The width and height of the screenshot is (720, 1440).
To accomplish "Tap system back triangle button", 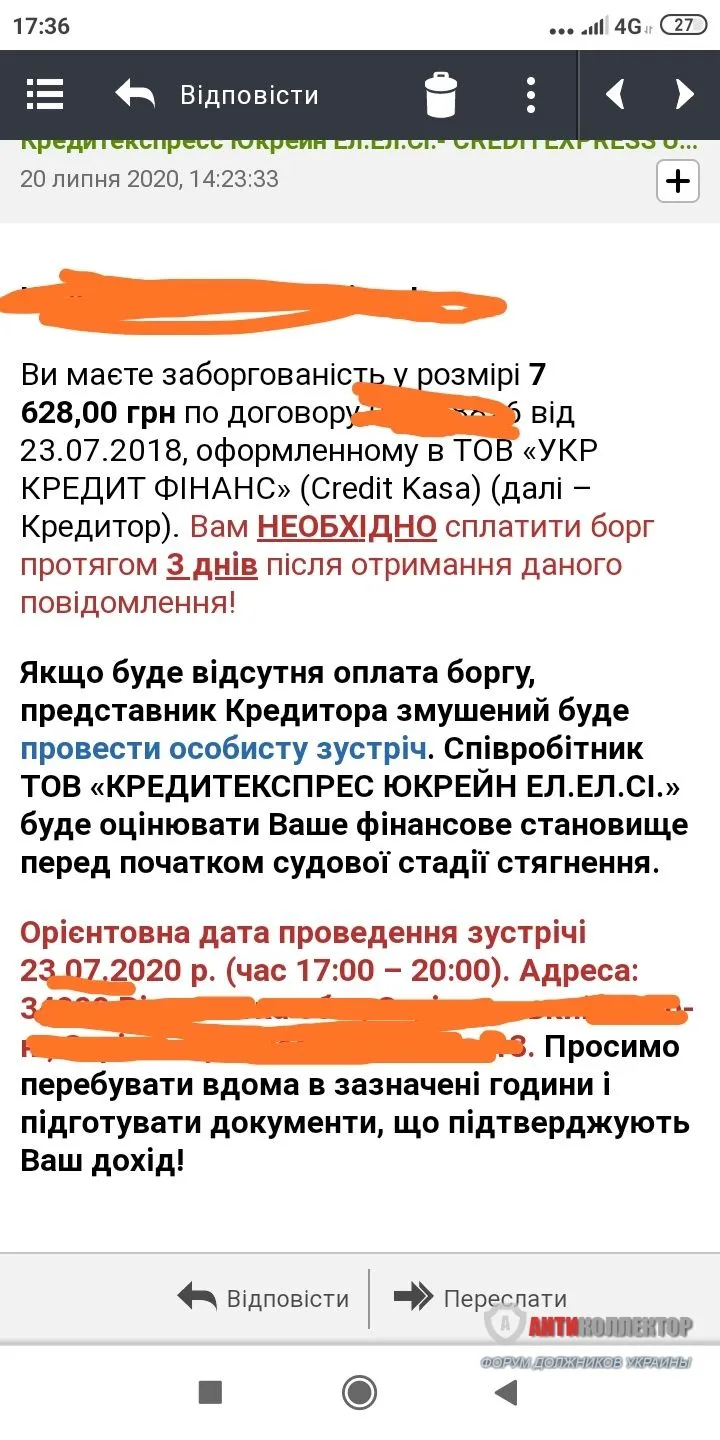I will point(507,1392).
